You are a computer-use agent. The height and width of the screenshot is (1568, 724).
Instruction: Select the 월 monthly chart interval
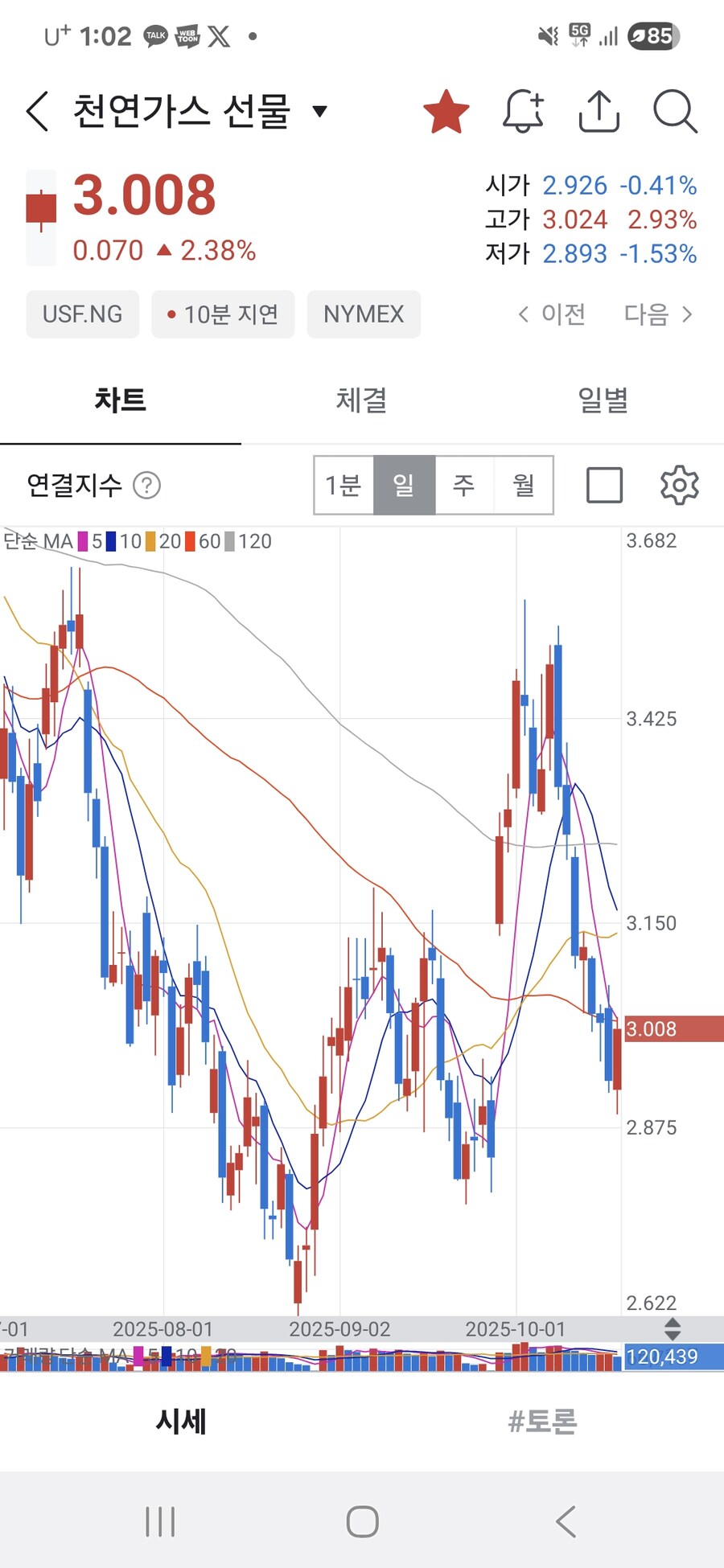click(x=523, y=485)
